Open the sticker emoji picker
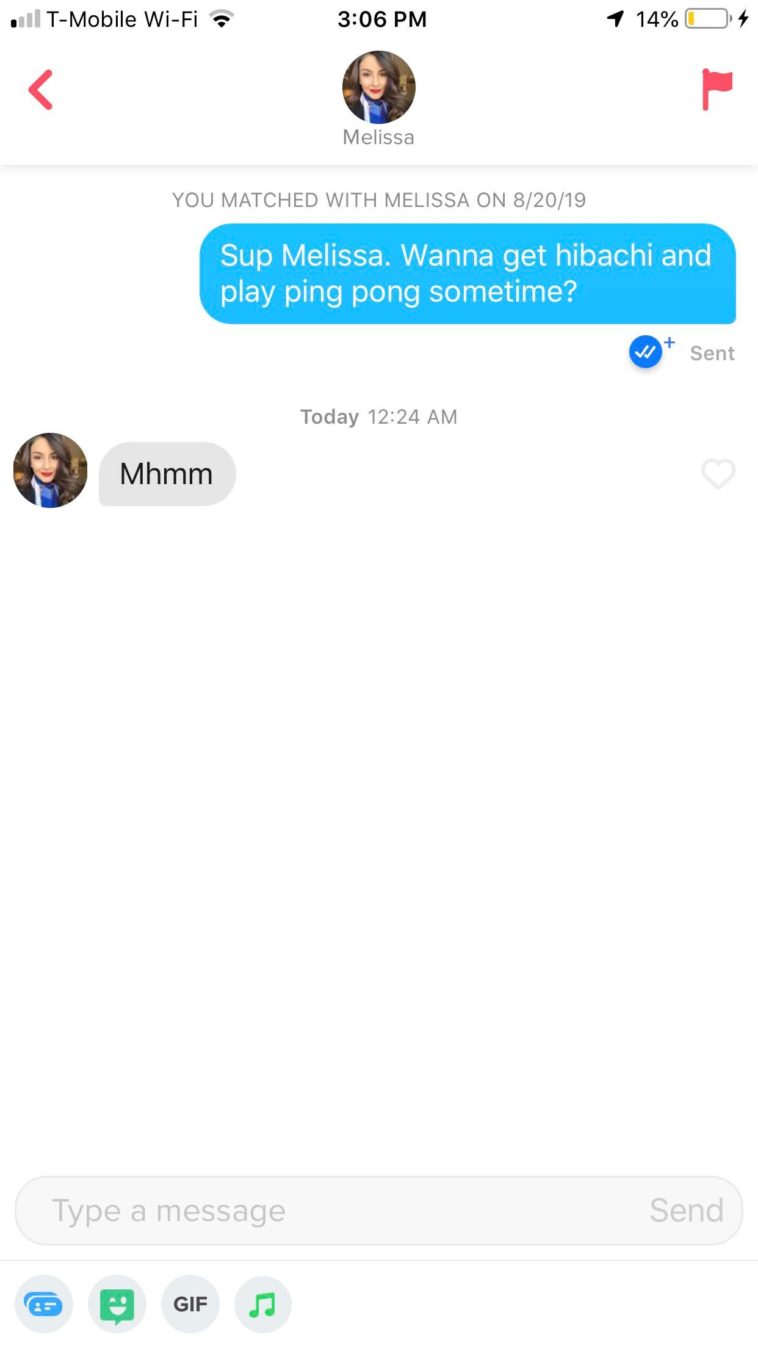The image size is (758, 1348). pyautogui.click(x=117, y=1304)
